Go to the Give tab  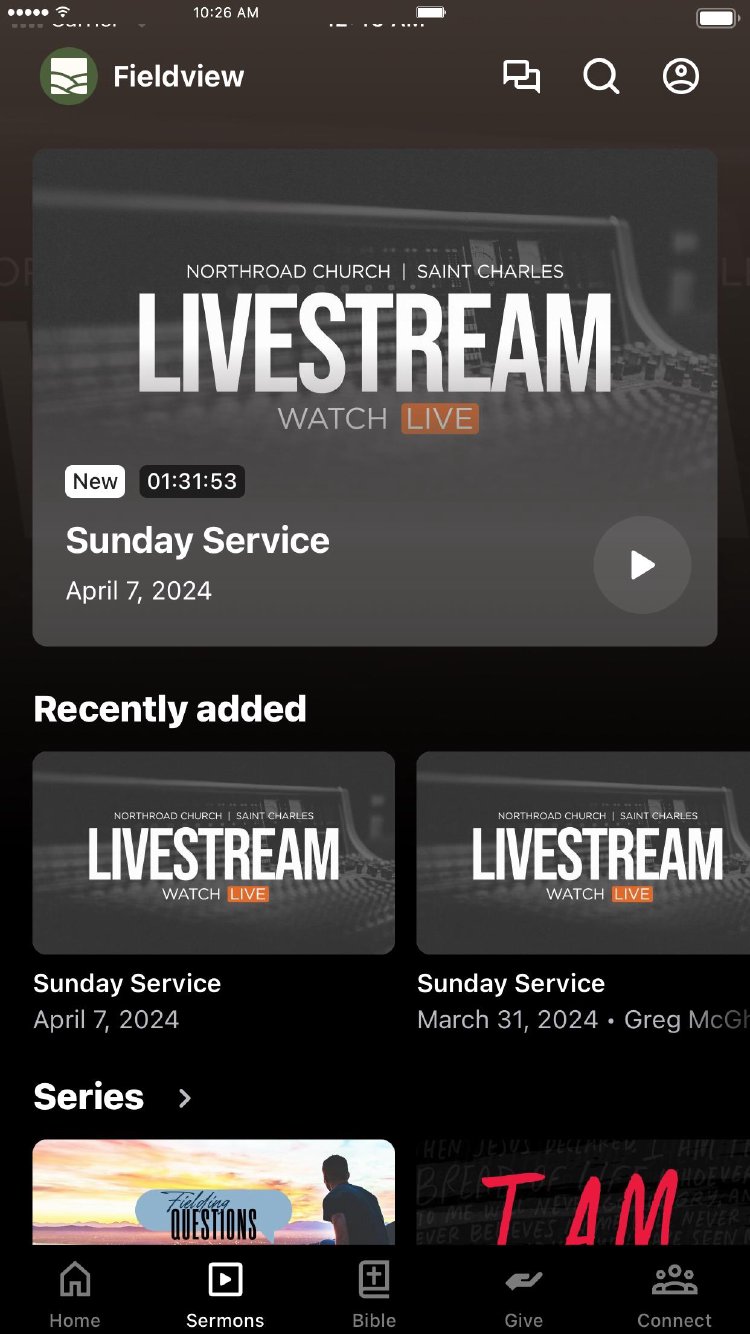pyautogui.click(x=524, y=1294)
